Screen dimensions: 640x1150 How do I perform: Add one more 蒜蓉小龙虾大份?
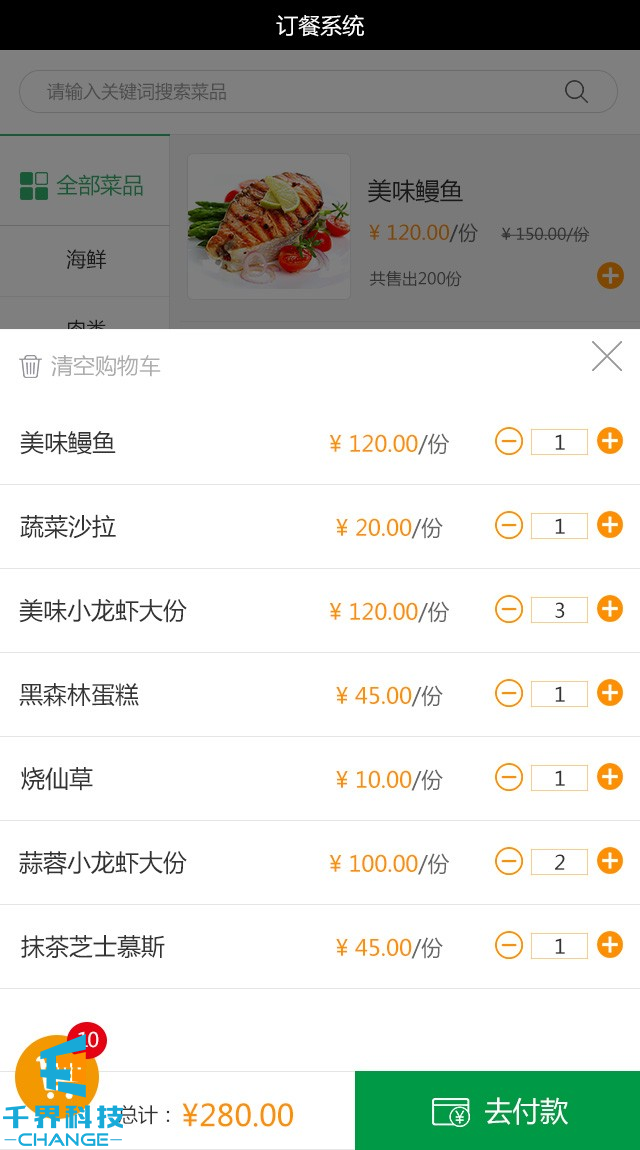(x=610, y=861)
